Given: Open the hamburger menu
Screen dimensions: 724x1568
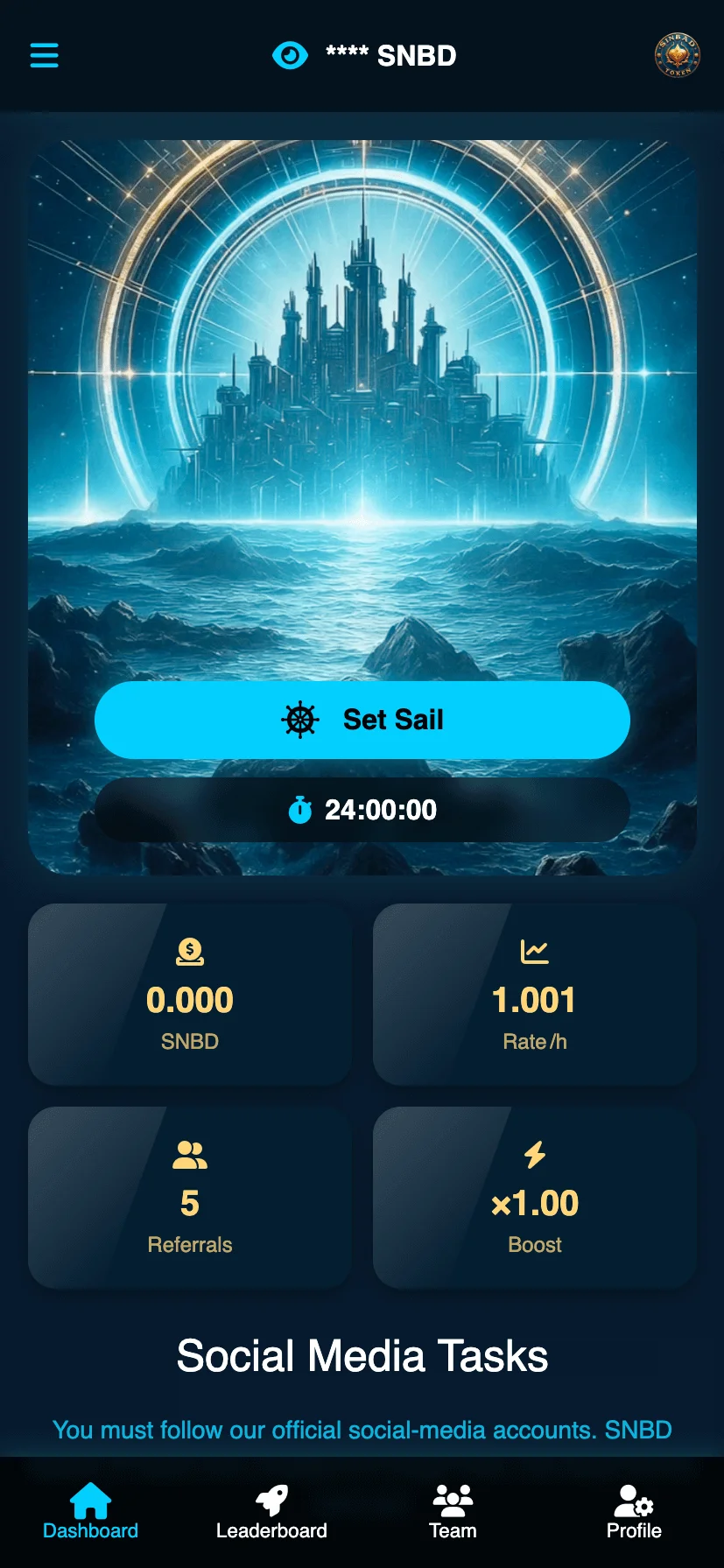Looking at the screenshot, I should (x=44, y=55).
